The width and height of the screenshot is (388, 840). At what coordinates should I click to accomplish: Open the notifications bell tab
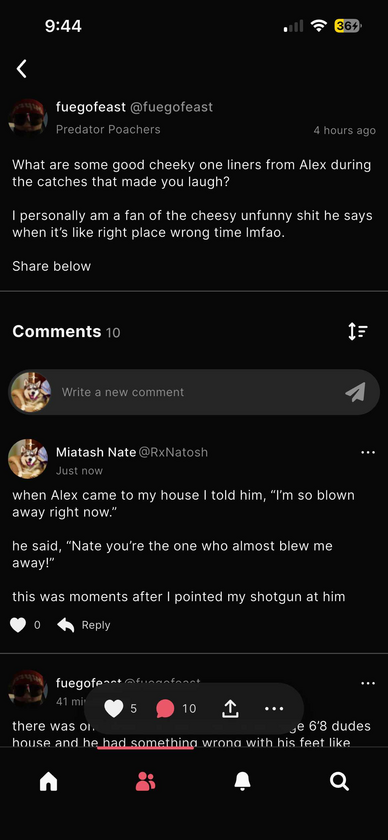(242, 781)
